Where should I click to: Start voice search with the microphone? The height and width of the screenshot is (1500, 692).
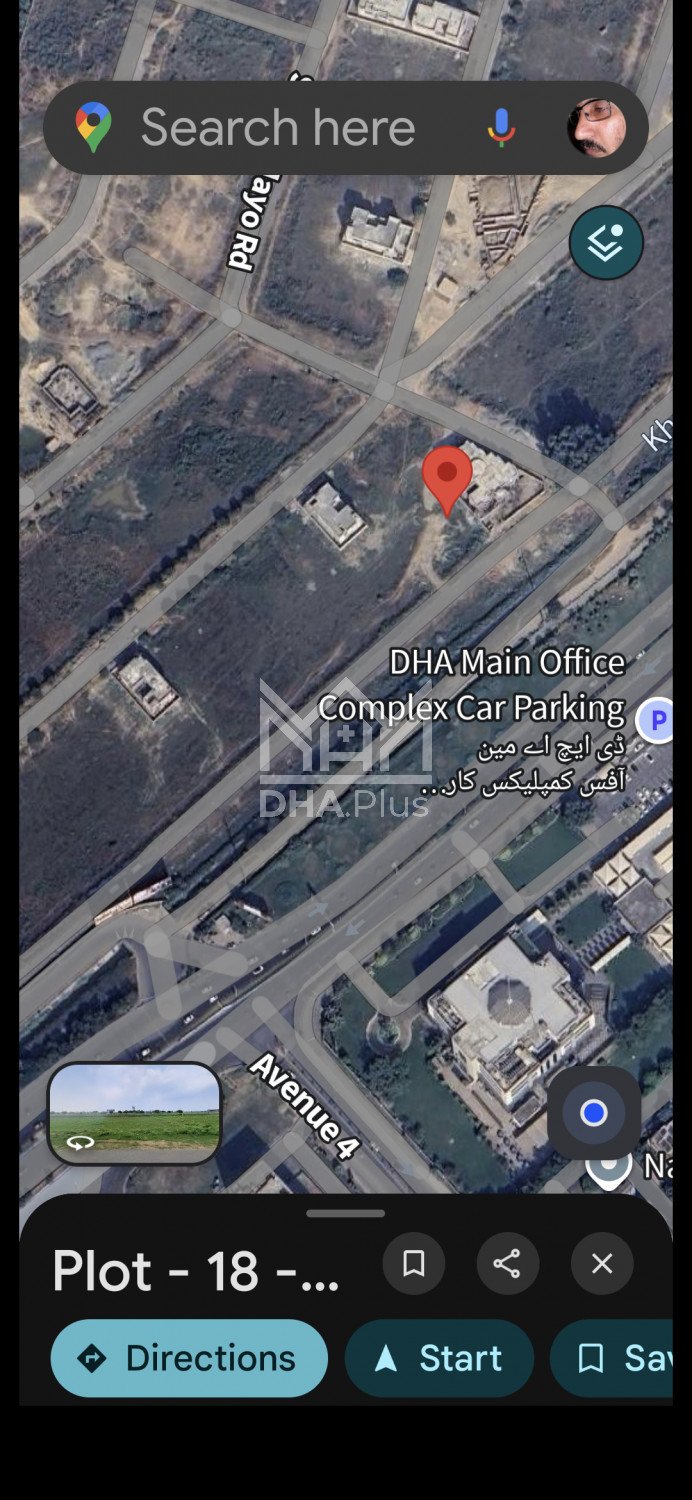coord(501,128)
